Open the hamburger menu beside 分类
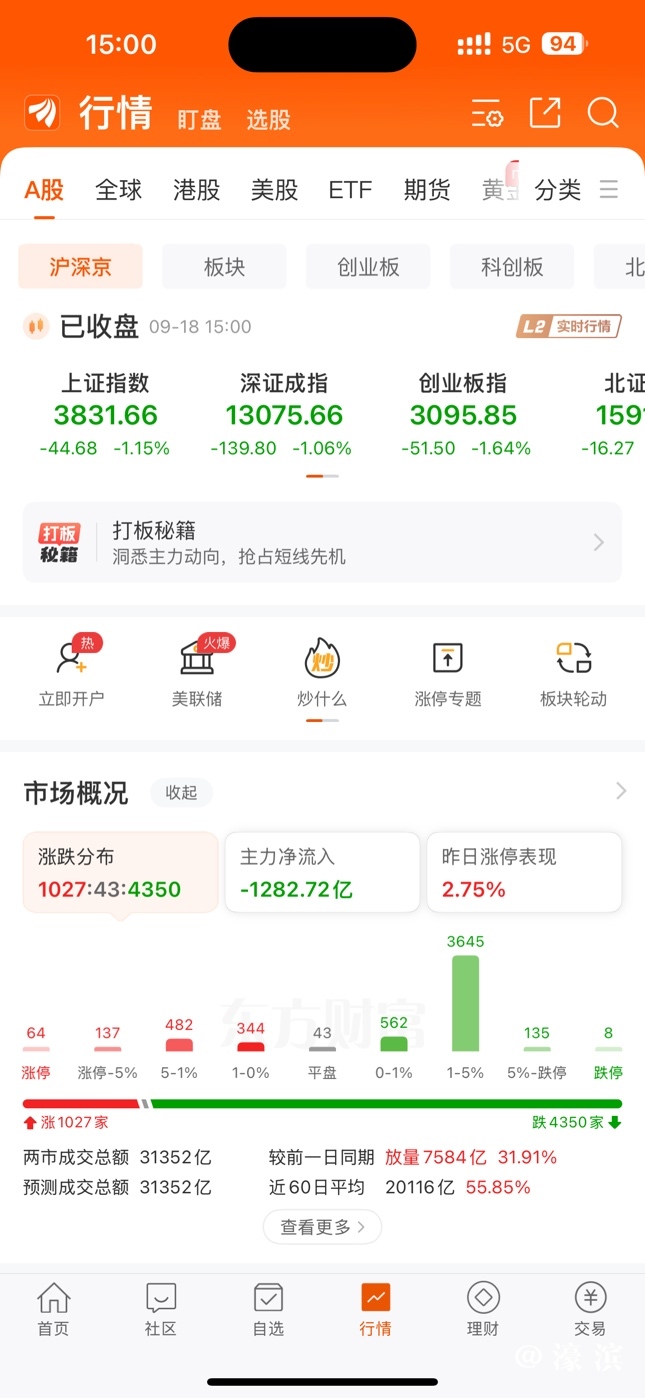The width and height of the screenshot is (645, 1398). pyautogui.click(x=608, y=190)
